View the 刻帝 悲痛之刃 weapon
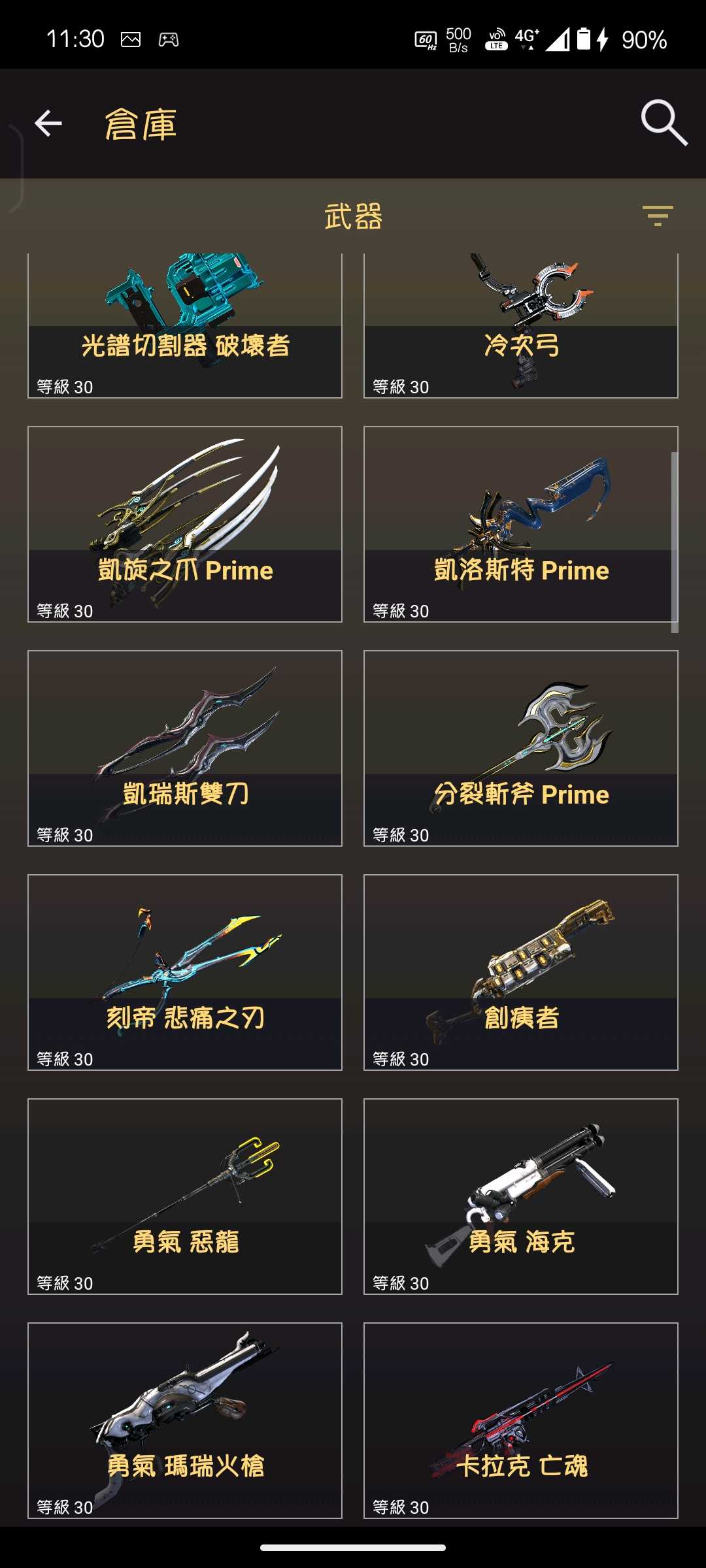The width and height of the screenshot is (706, 1568). 185,972
